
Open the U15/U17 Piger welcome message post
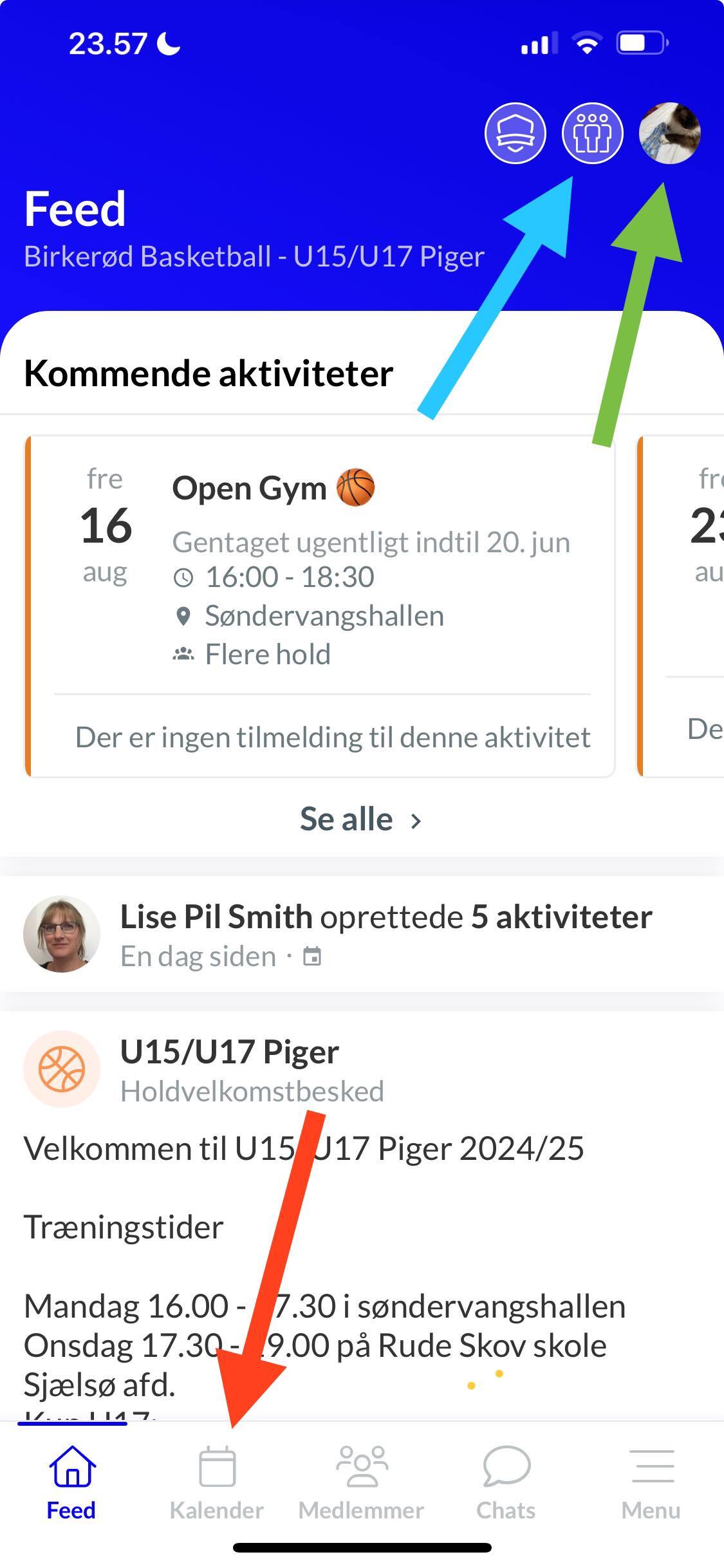click(362, 1217)
